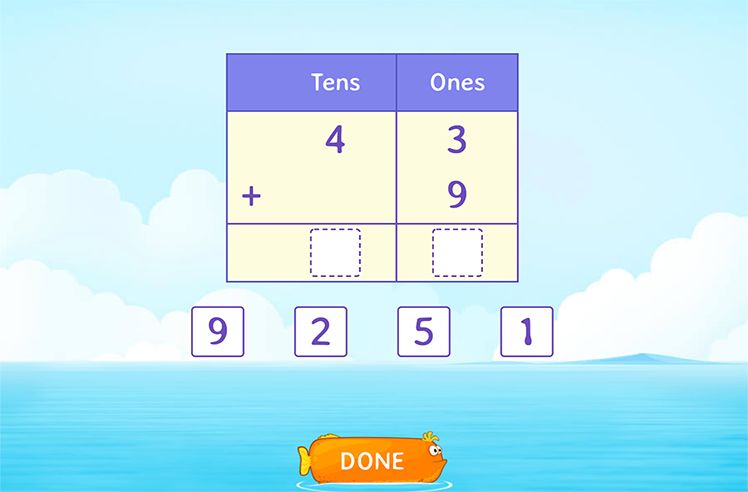Choose the number tile 5

[423, 332]
